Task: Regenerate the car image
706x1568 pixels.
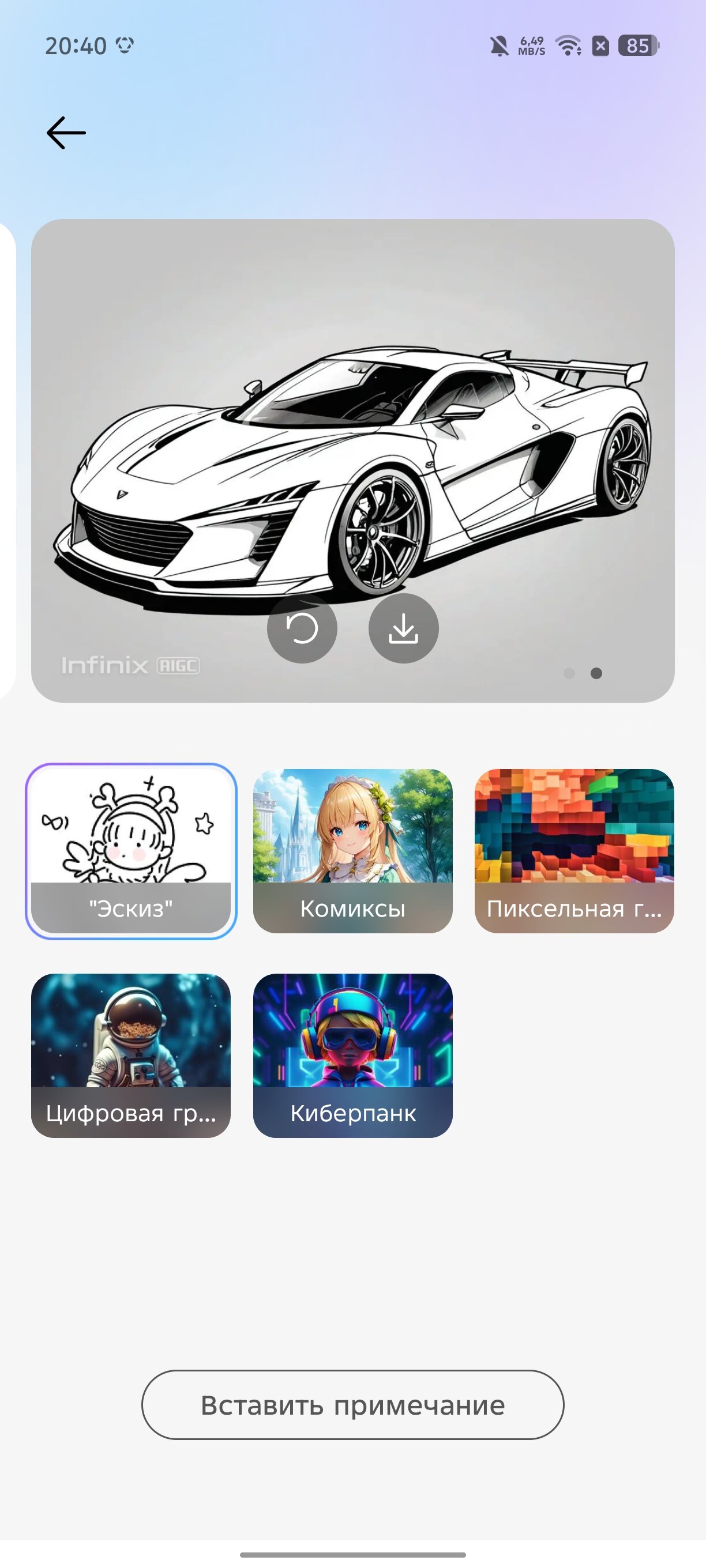Action: tap(302, 628)
